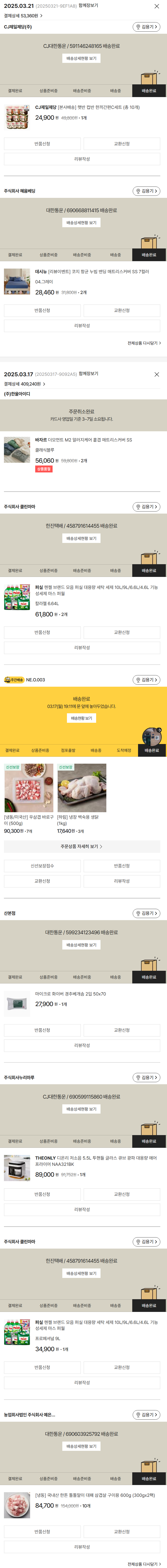View delivery status for CJ대한통운 591146248165
The image size is (167, 1568).
[x=82, y=58]
